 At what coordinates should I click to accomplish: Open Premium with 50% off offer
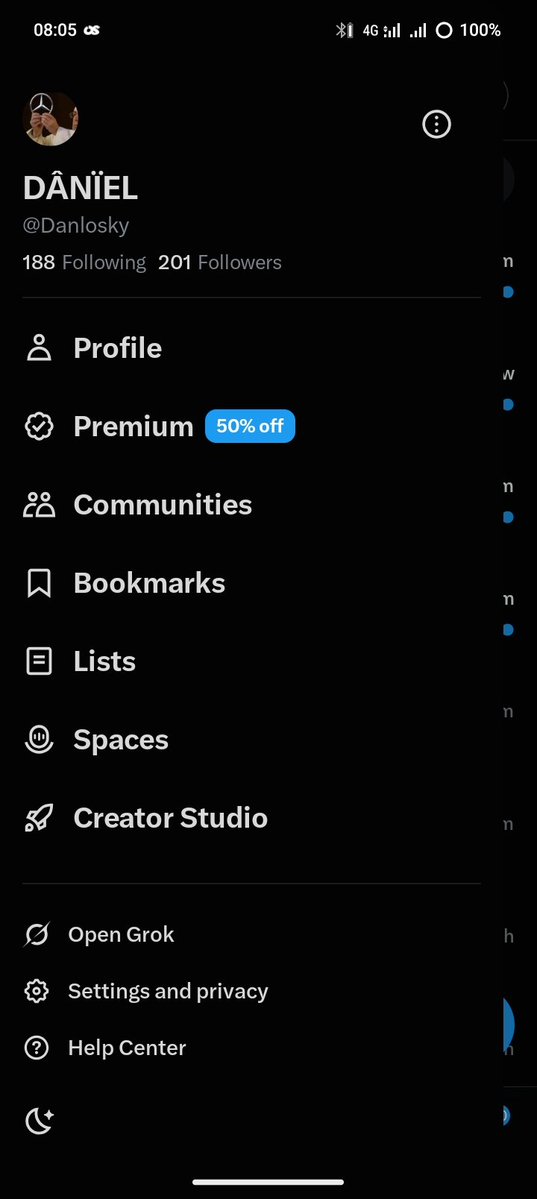click(x=251, y=426)
